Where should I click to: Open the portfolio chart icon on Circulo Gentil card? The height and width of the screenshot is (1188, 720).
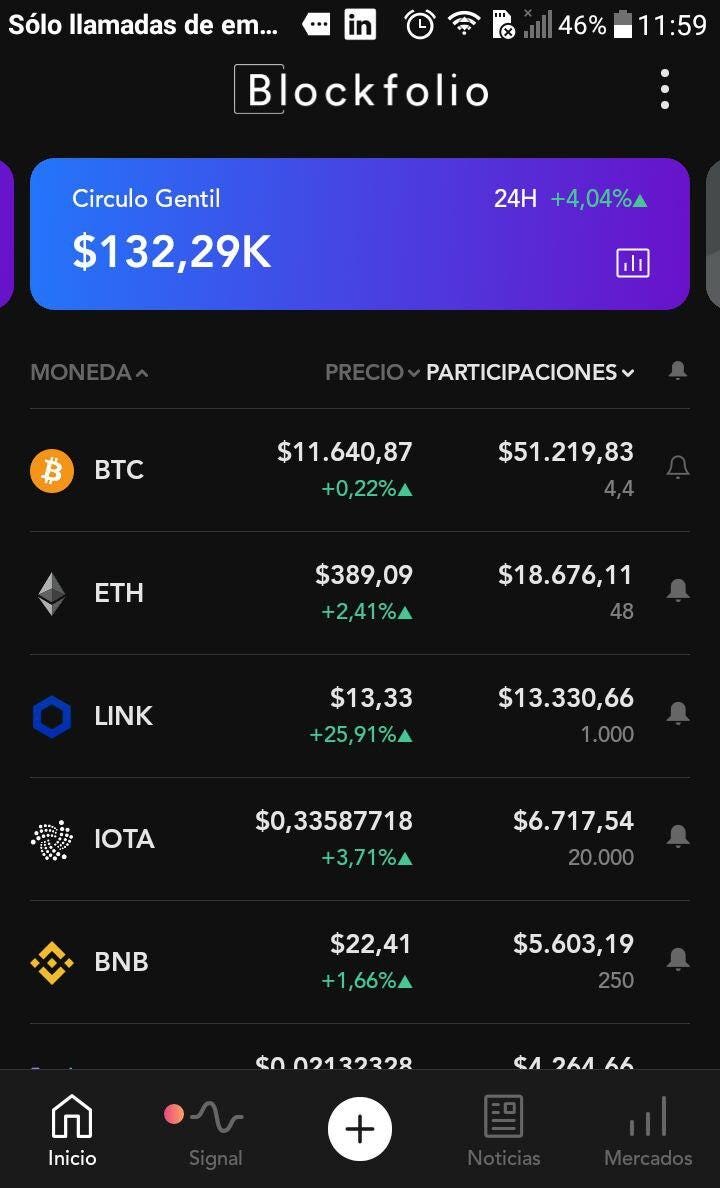coord(632,263)
